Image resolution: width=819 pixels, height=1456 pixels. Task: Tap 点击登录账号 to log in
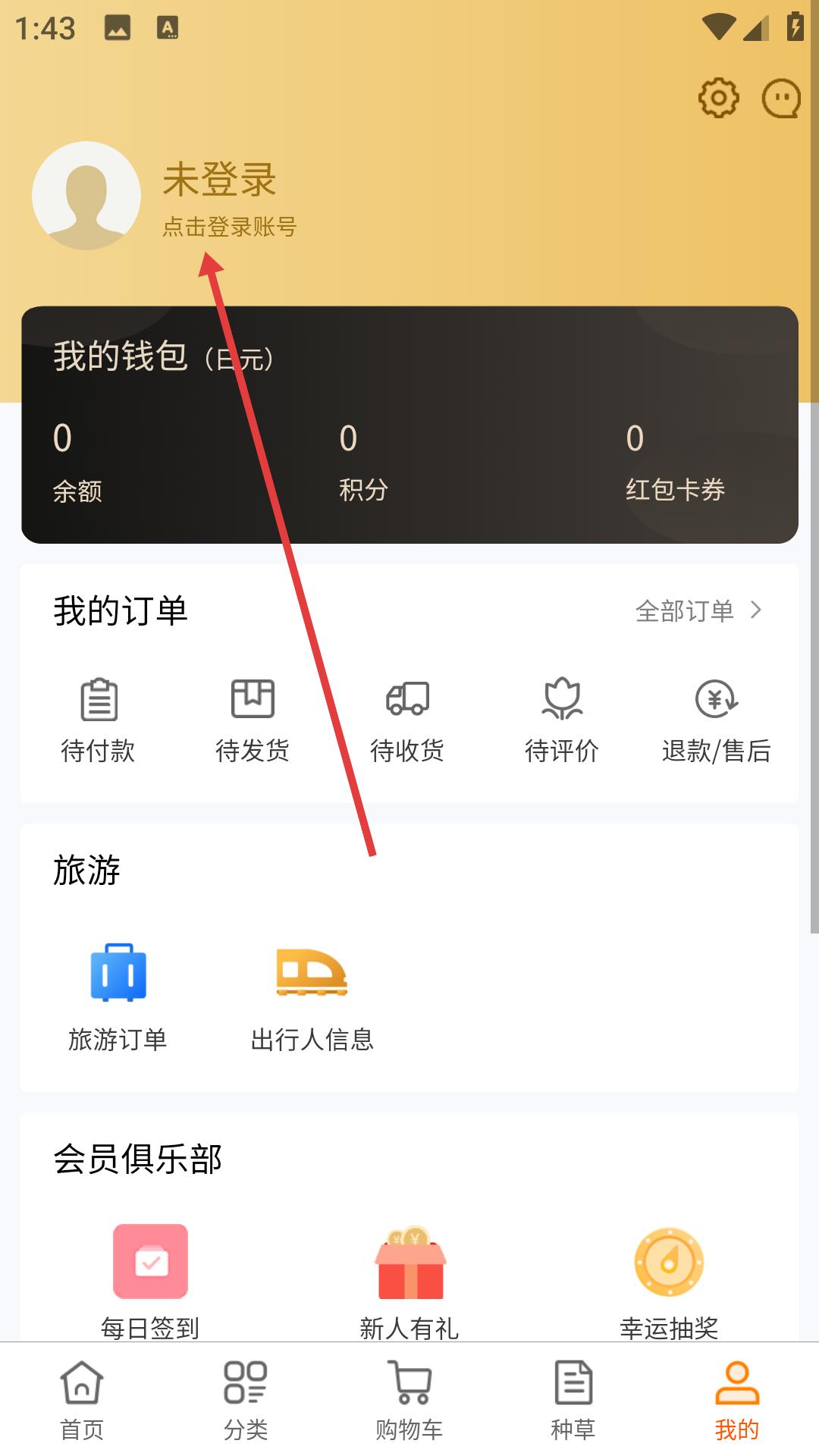point(229,226)
